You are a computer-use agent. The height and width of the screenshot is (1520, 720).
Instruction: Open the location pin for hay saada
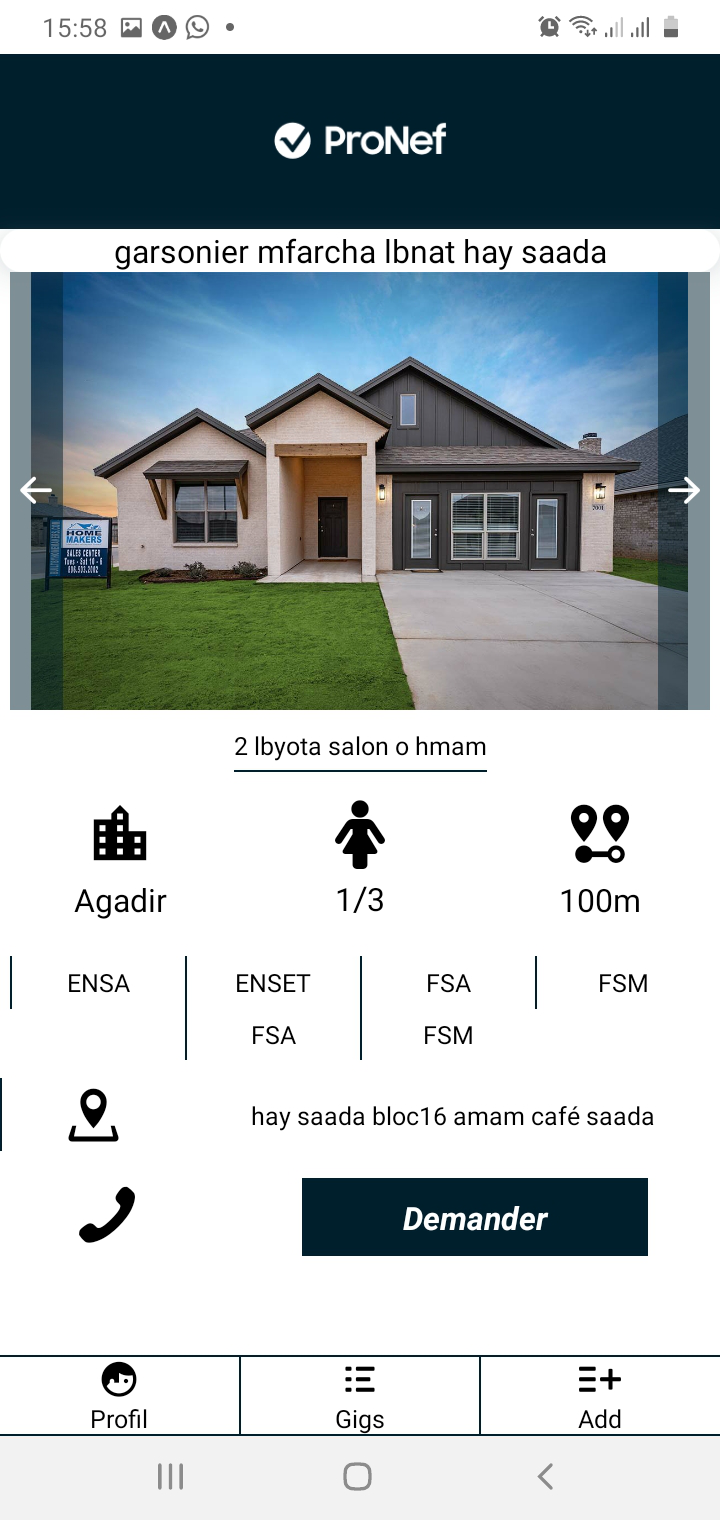[x=94, y=1116]
